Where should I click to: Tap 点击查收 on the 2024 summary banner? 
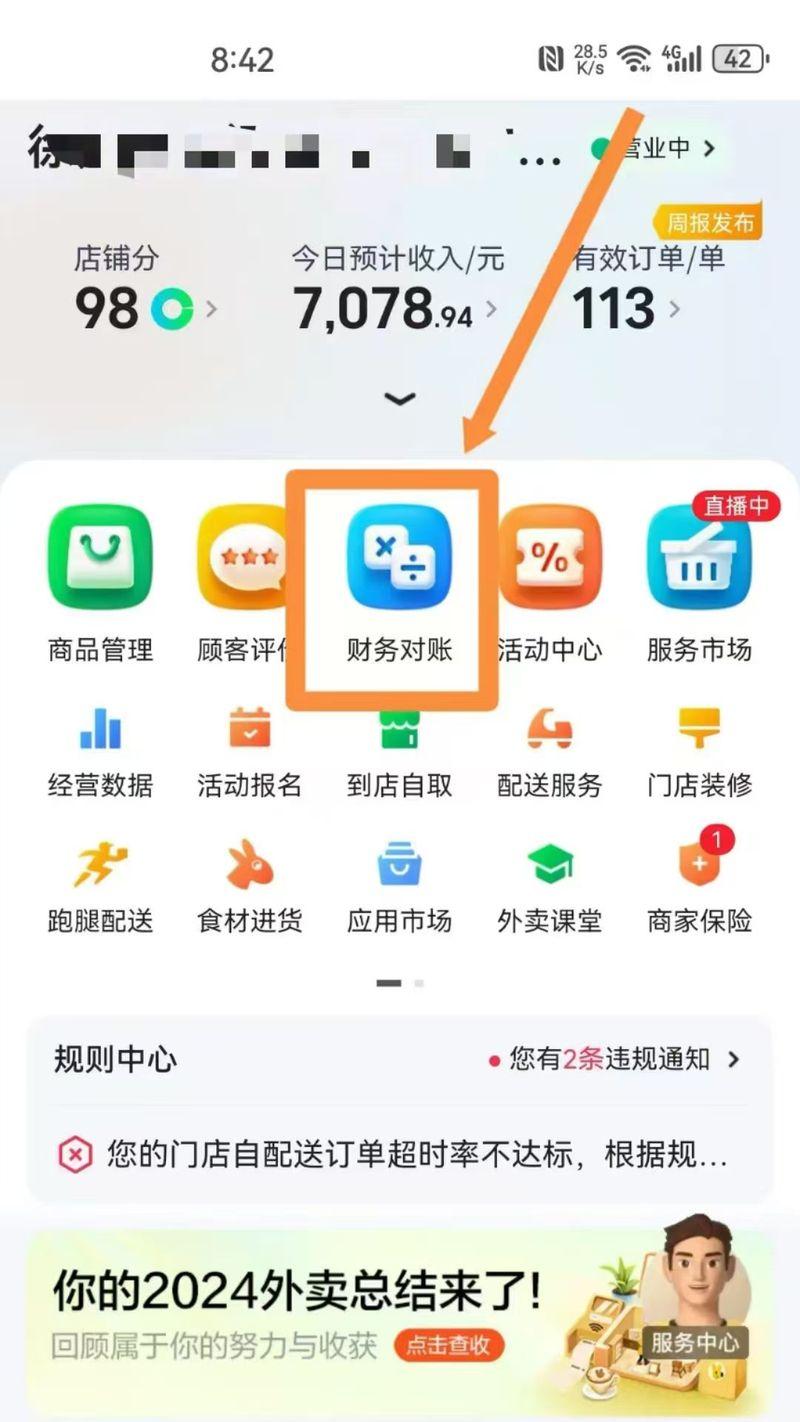(x=448, y=1346)
